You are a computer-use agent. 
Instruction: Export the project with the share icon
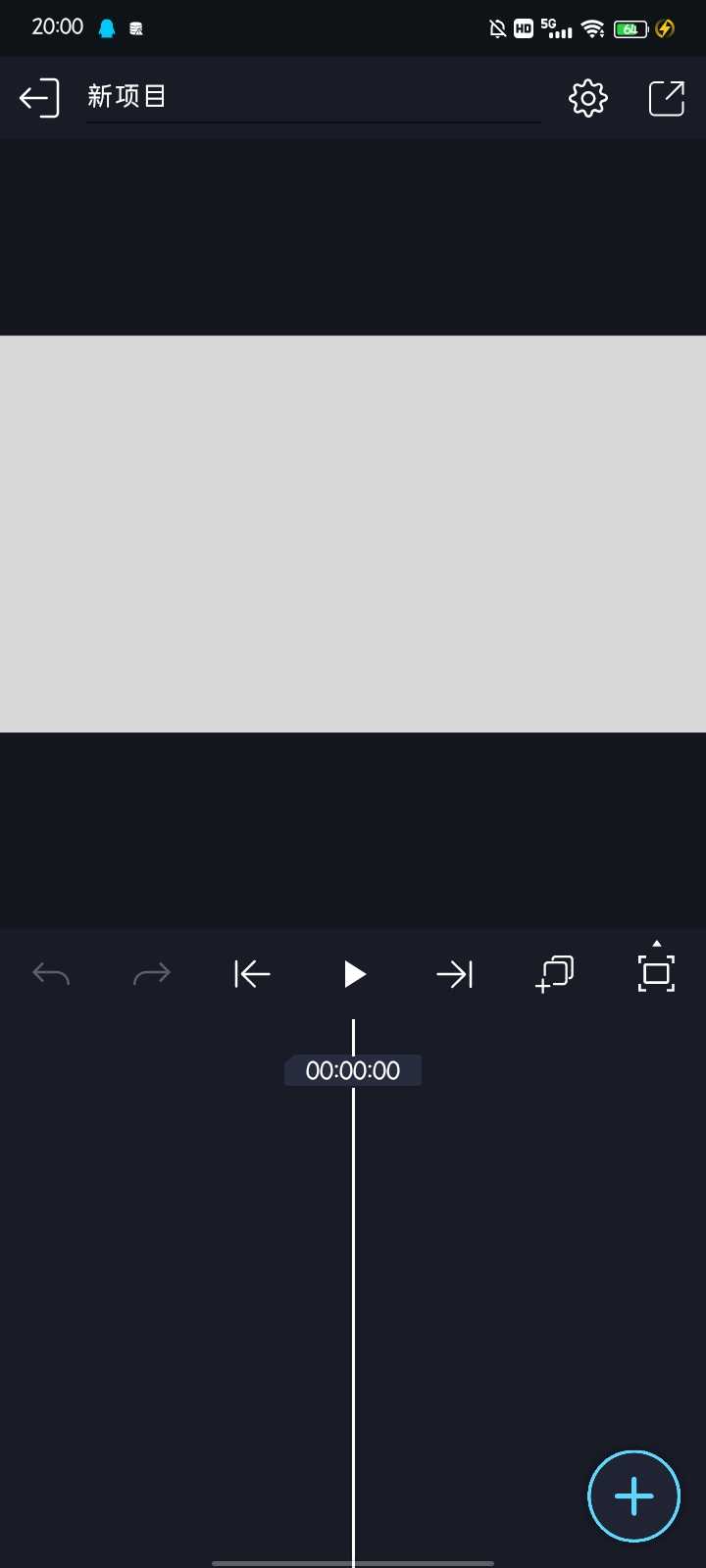(667, 98)
